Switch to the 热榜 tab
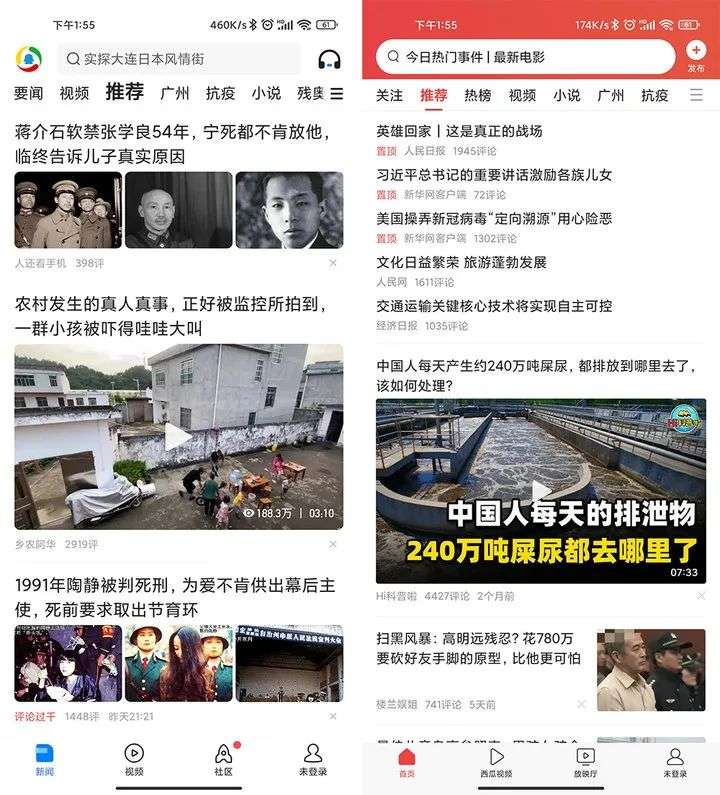Viewport: 720px width, 795px height. (x=478, y=96)
